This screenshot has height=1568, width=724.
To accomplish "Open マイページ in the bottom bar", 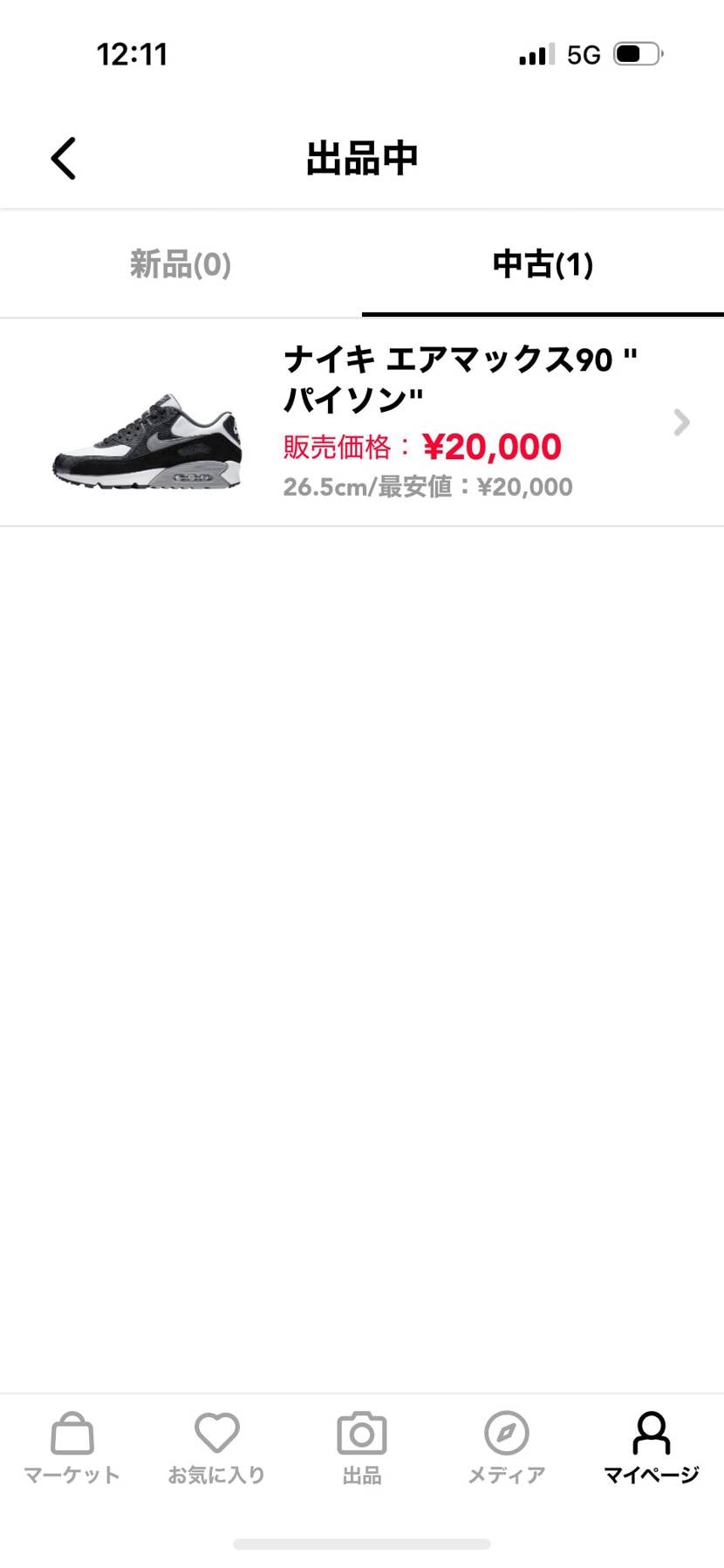I will [652, 1448].
